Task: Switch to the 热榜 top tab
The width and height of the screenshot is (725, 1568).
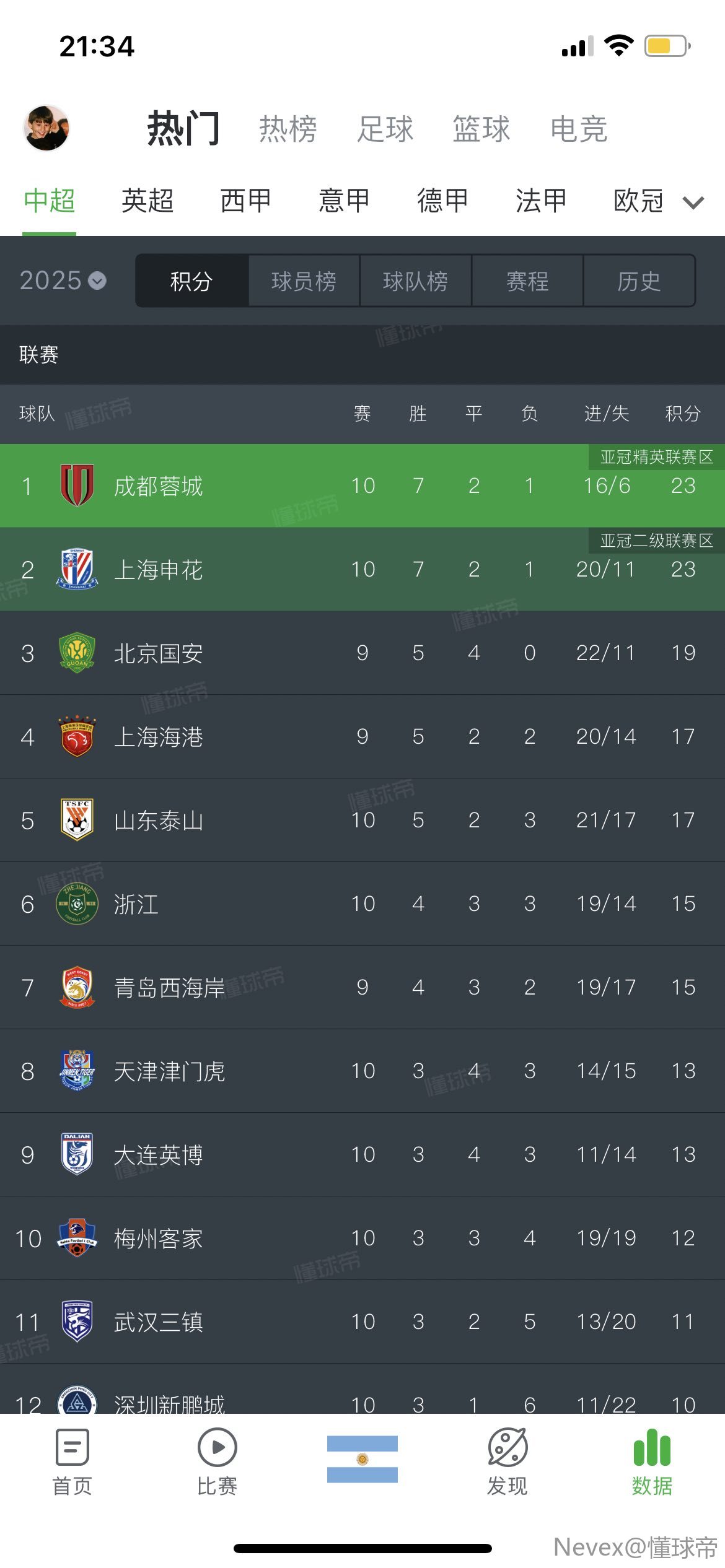Action: [x=288, y=129]
